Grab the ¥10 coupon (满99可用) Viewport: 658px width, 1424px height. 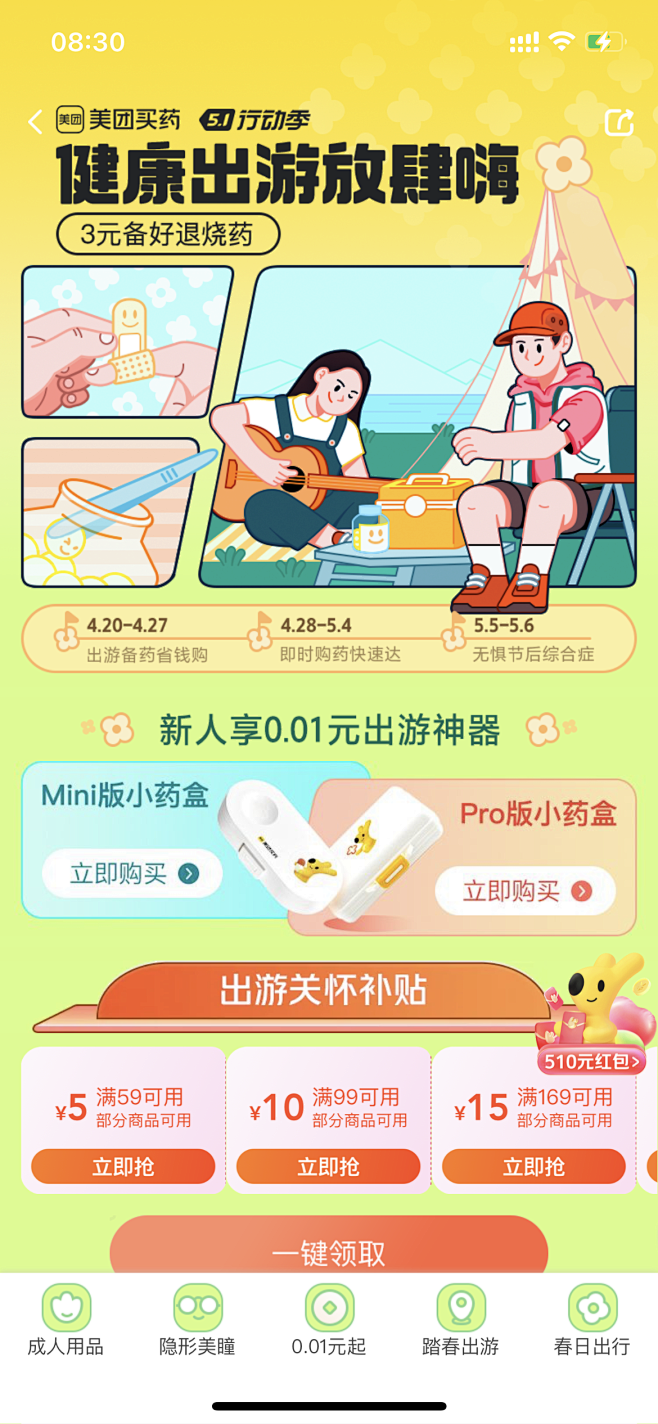[x=328, y=1166]
